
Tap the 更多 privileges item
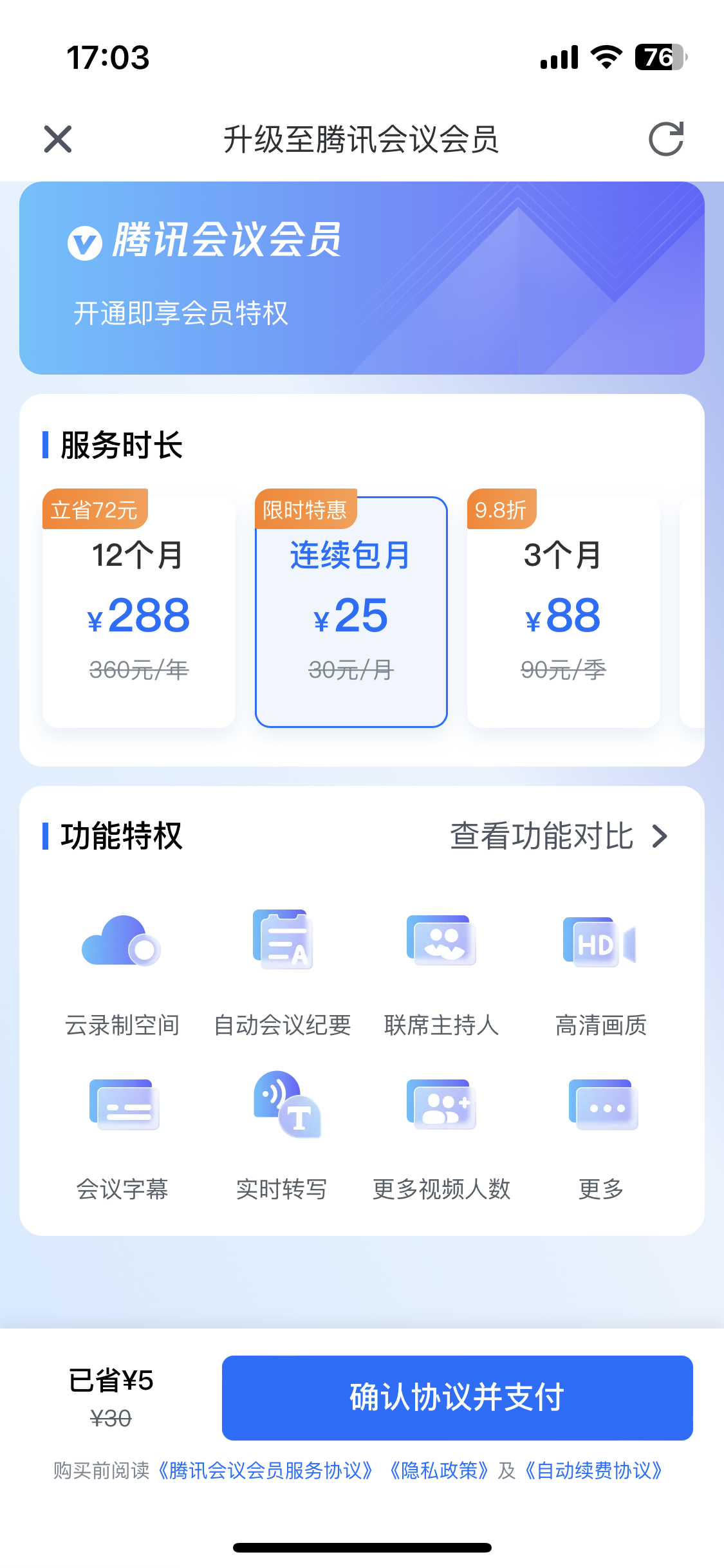(602, 1133)
